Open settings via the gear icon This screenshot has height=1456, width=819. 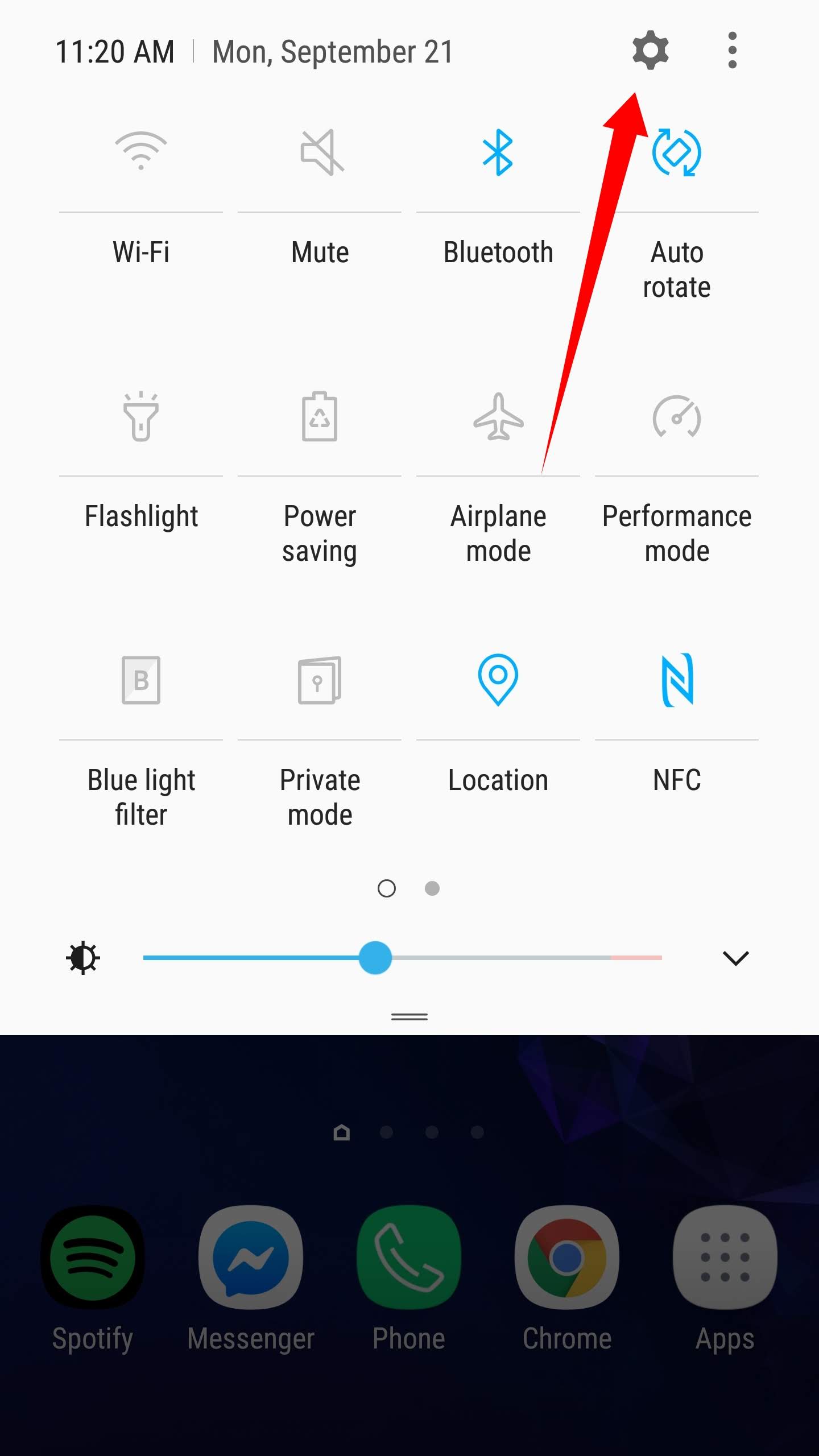click(650, 50)
